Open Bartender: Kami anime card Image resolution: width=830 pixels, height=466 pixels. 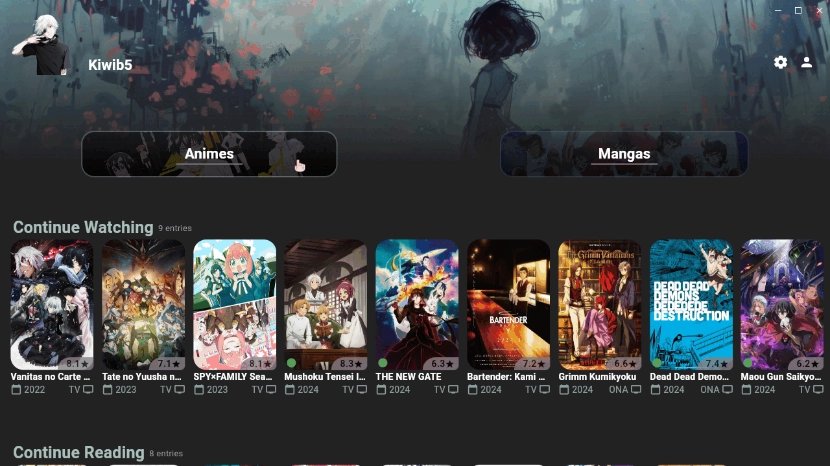(508, 305)
